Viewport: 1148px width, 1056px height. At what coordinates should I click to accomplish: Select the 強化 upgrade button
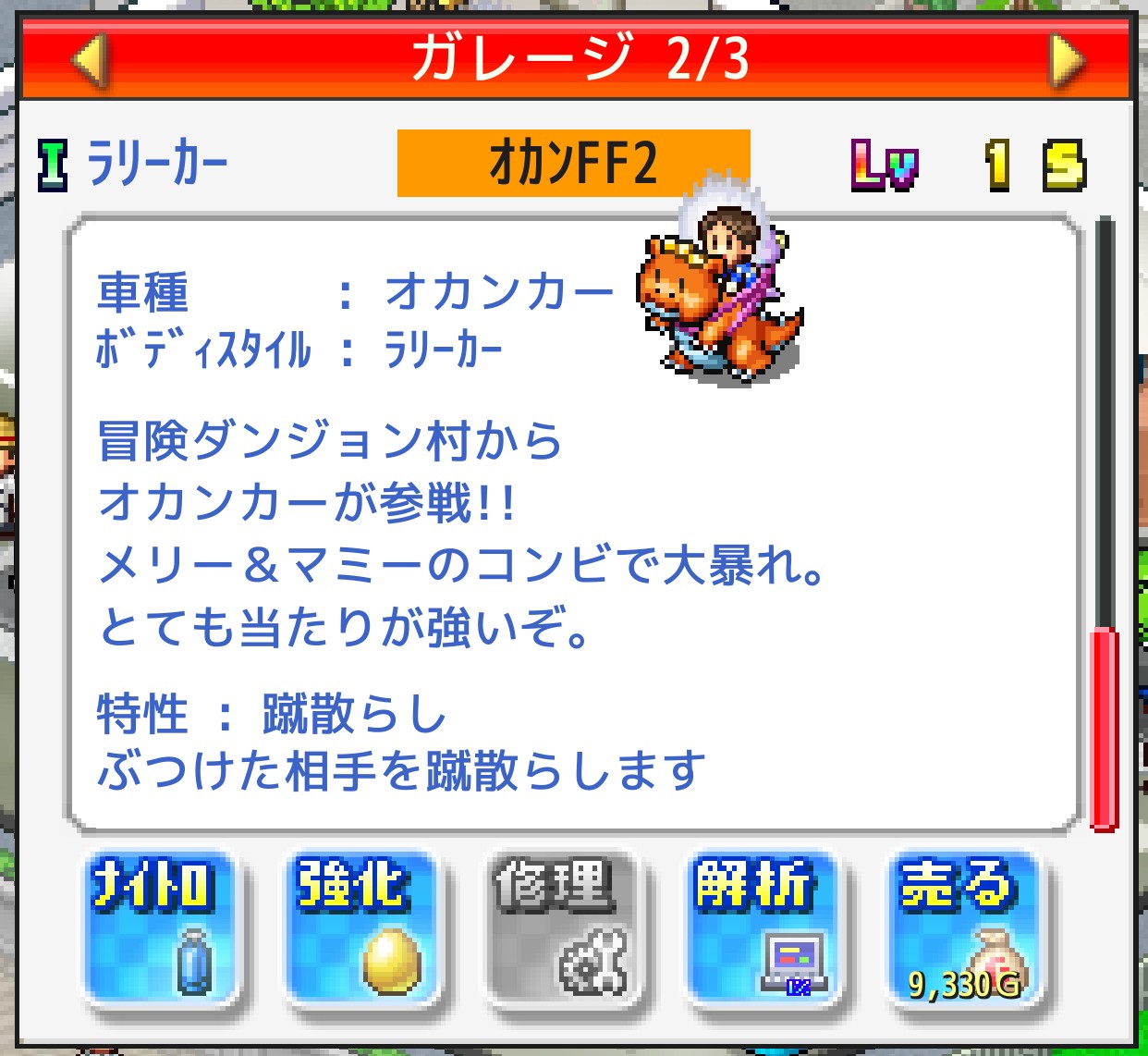coord(357,927)
